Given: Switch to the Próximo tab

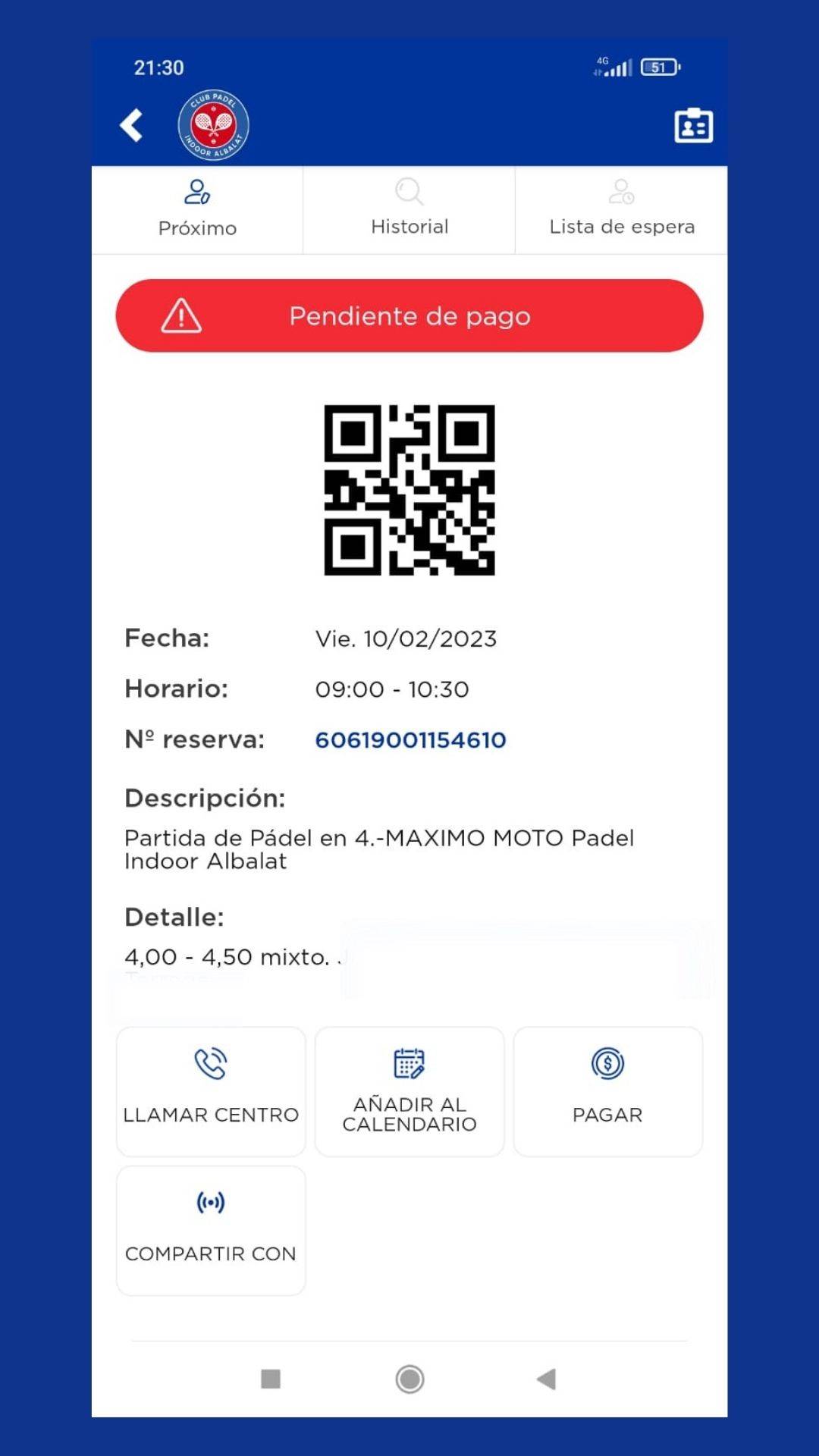Looking at the screenshot, I should [197, 209].
